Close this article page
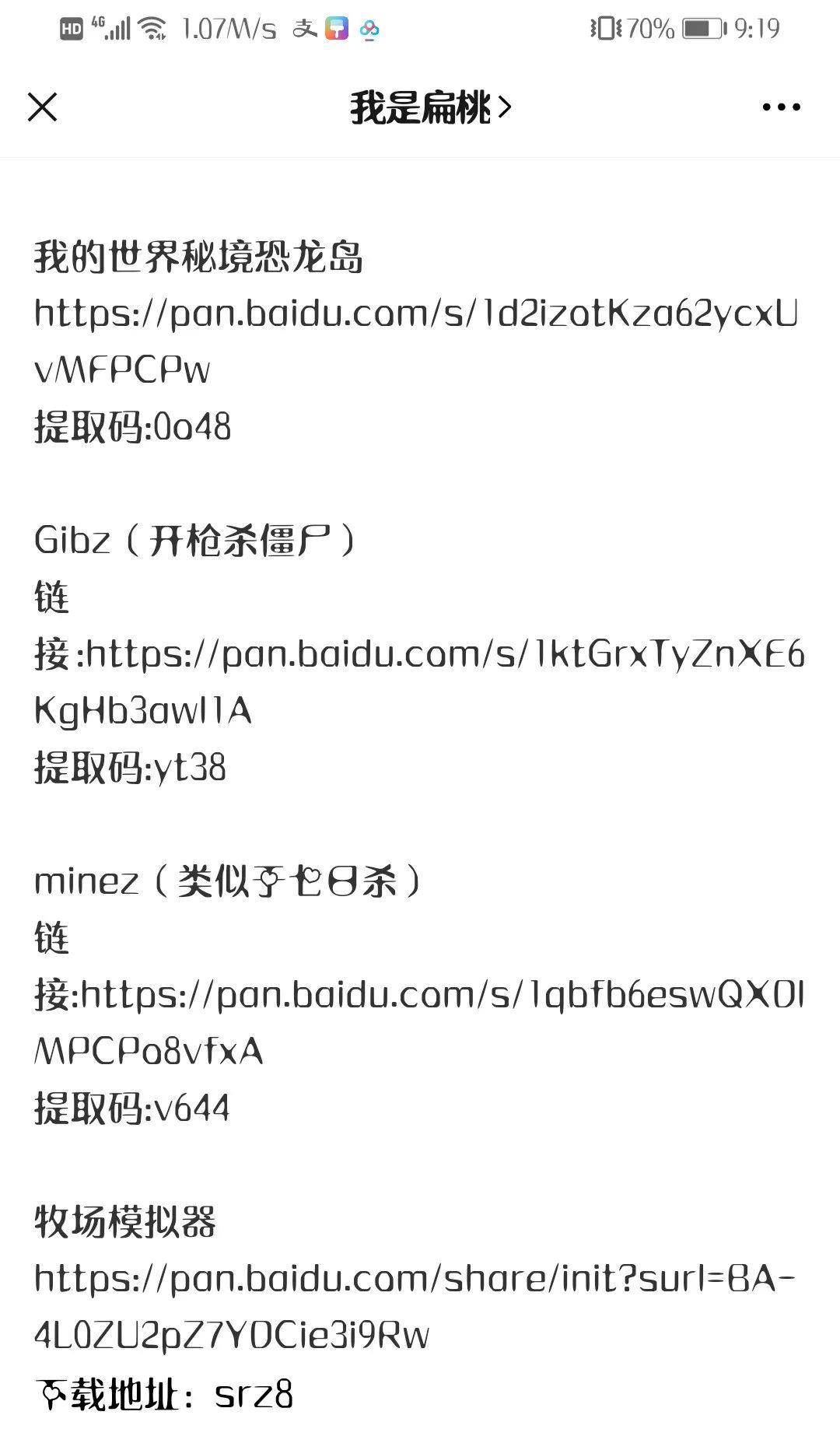 (x=43, y=107)
